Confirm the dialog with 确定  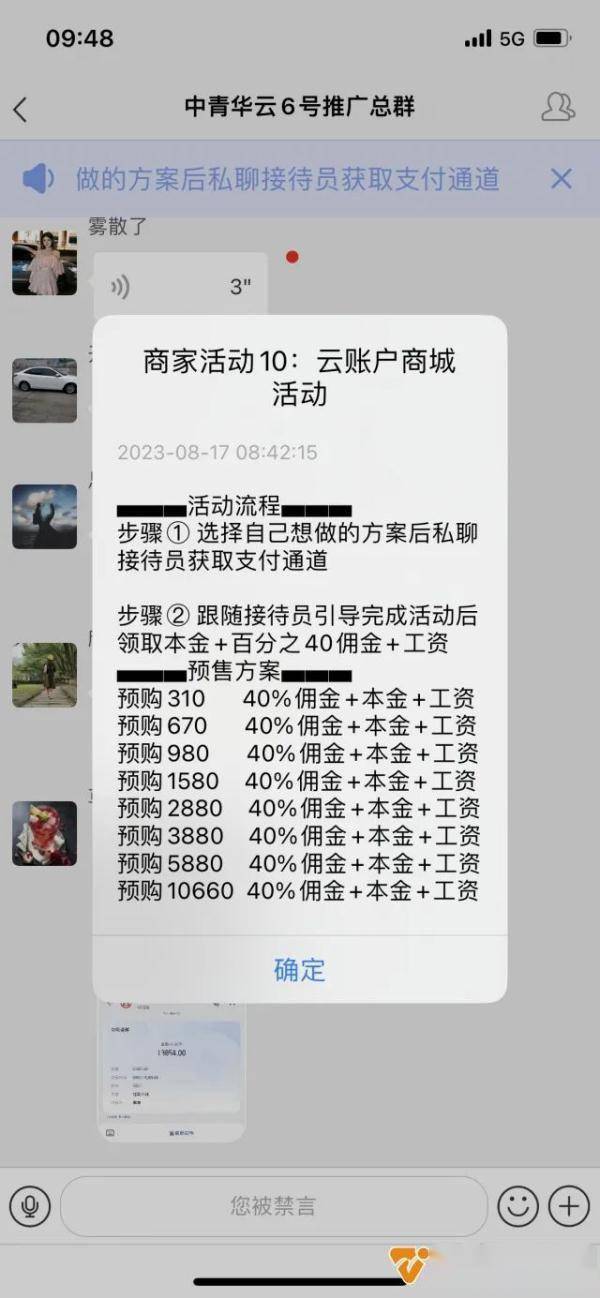pyautogui.click(x=299, y=969)
